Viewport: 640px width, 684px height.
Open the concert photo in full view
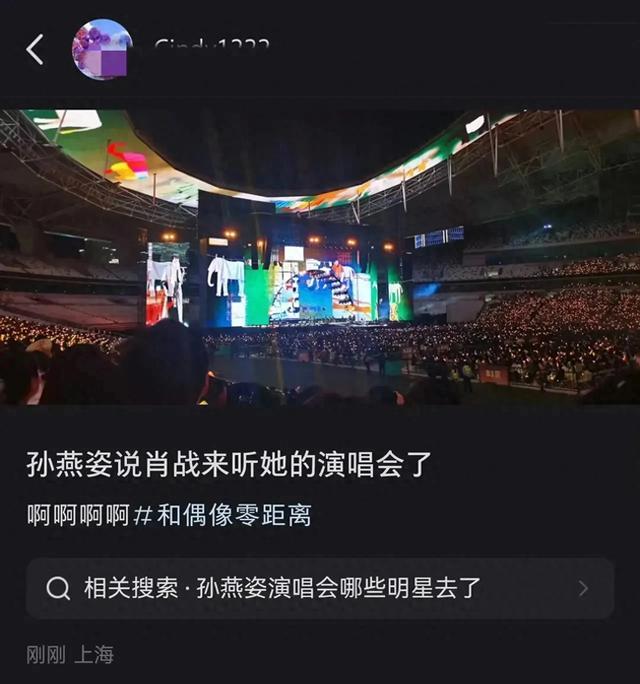click(x=320, y=257)
